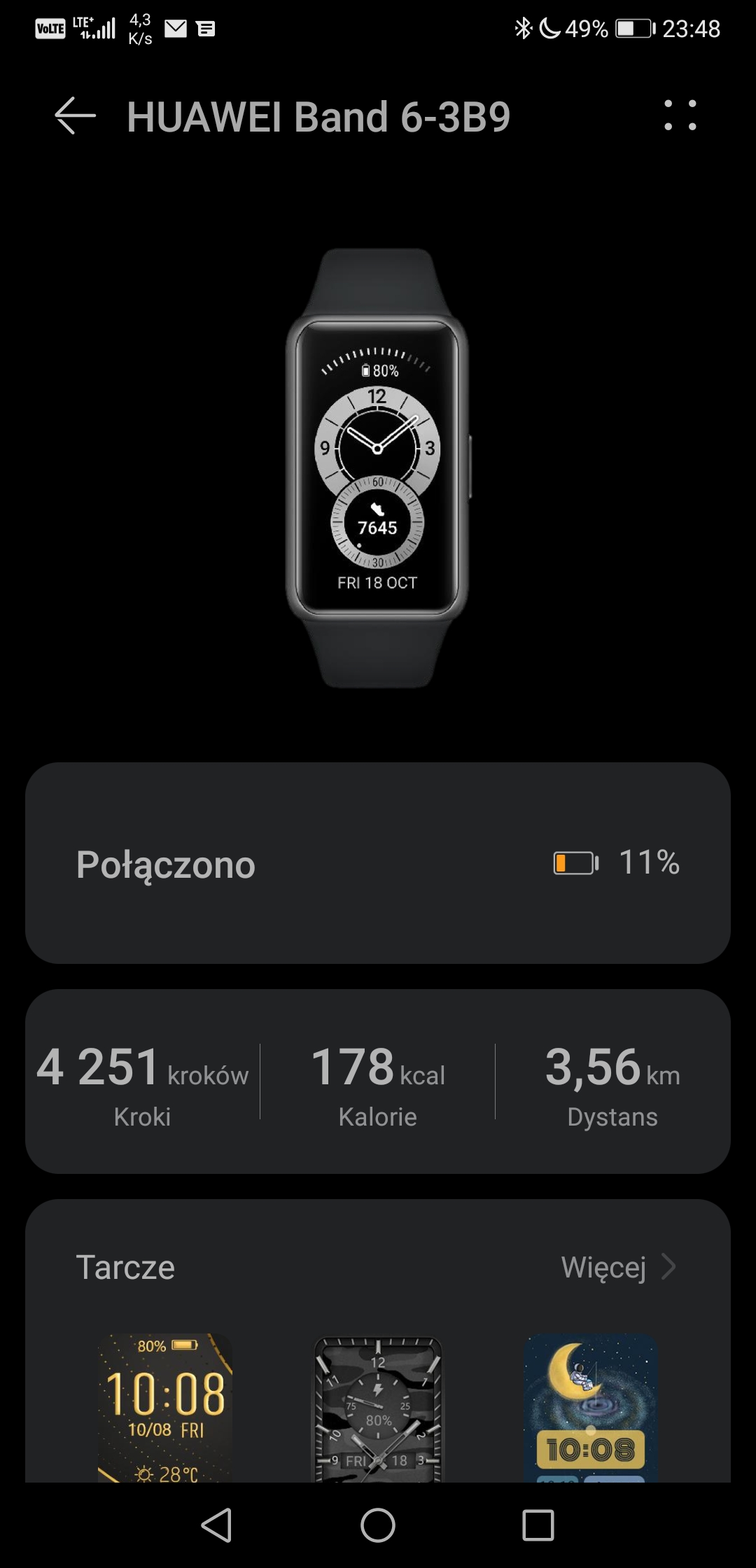Open the four-dot overflow menu
Screen dimensions: 756x1568
pyautogui.click(x=680, y=115)
